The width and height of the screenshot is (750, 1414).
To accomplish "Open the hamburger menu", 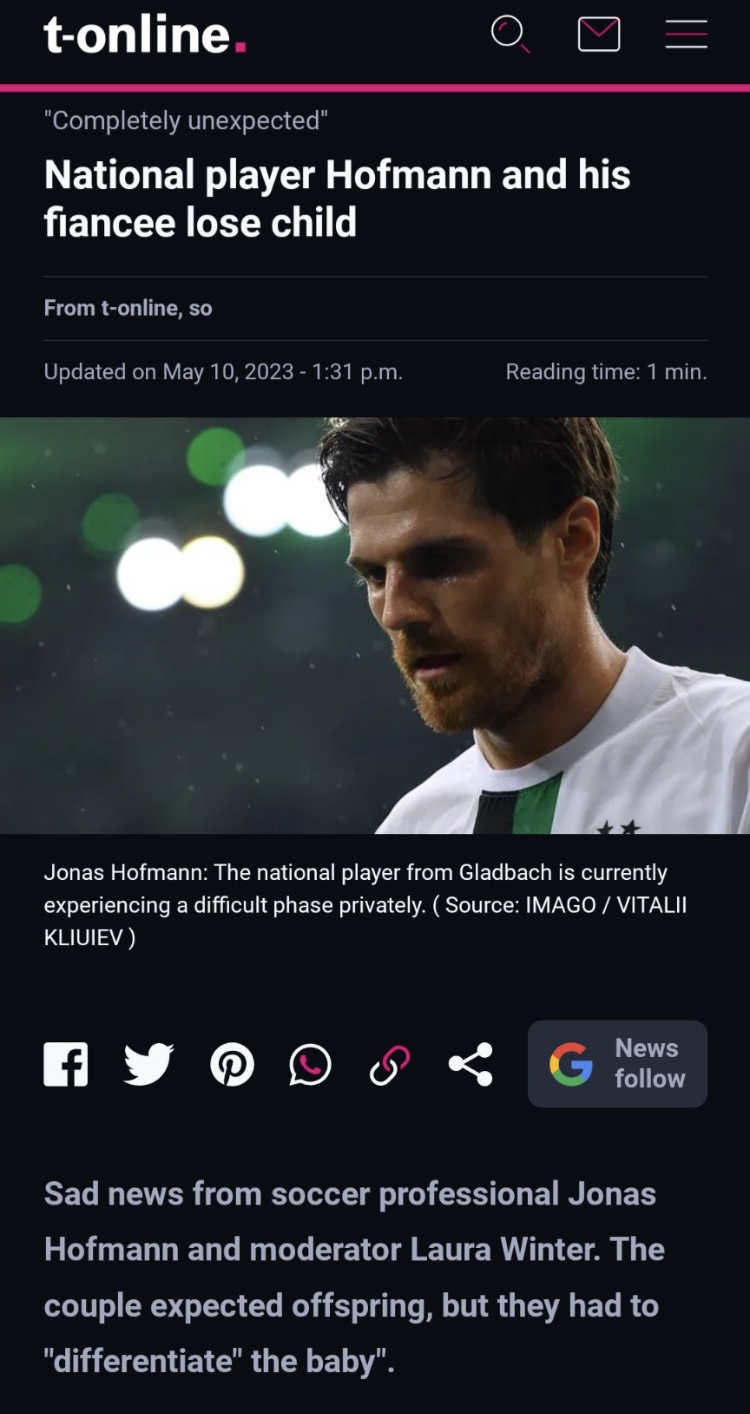I will click(686, 35).
